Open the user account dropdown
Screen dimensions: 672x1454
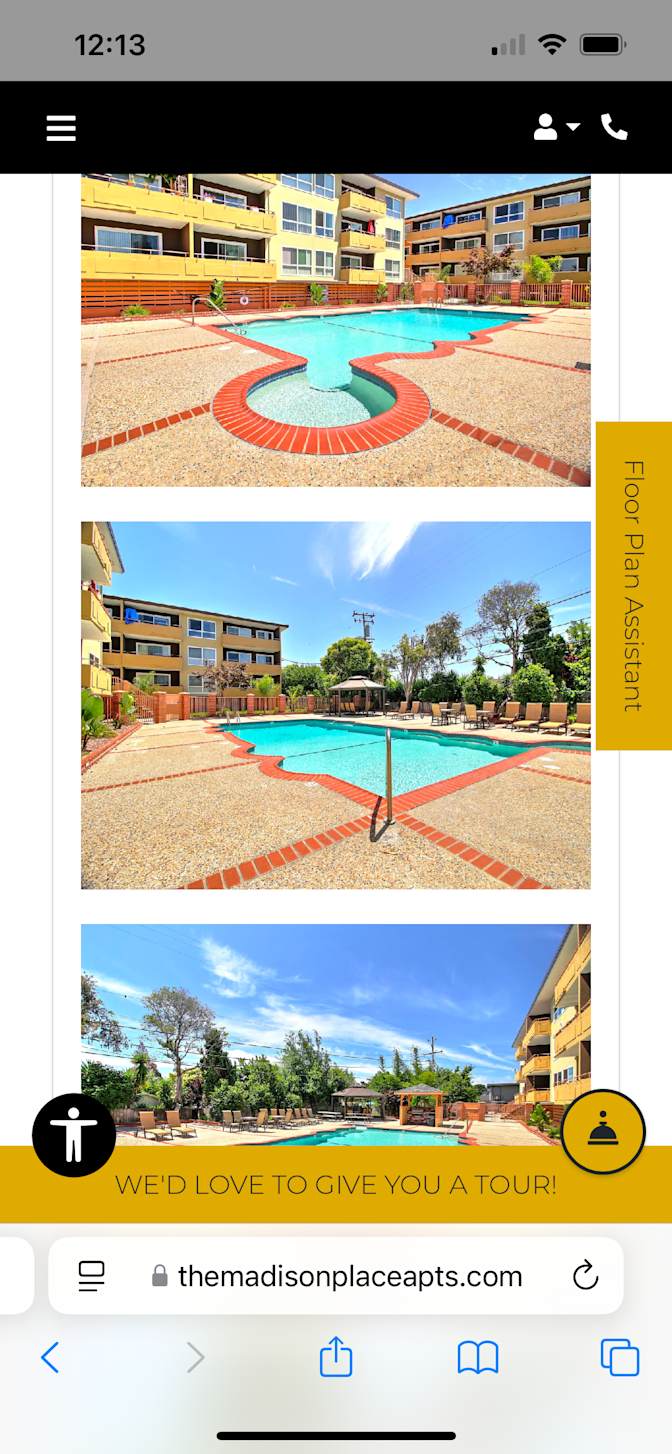click(557, 127)
